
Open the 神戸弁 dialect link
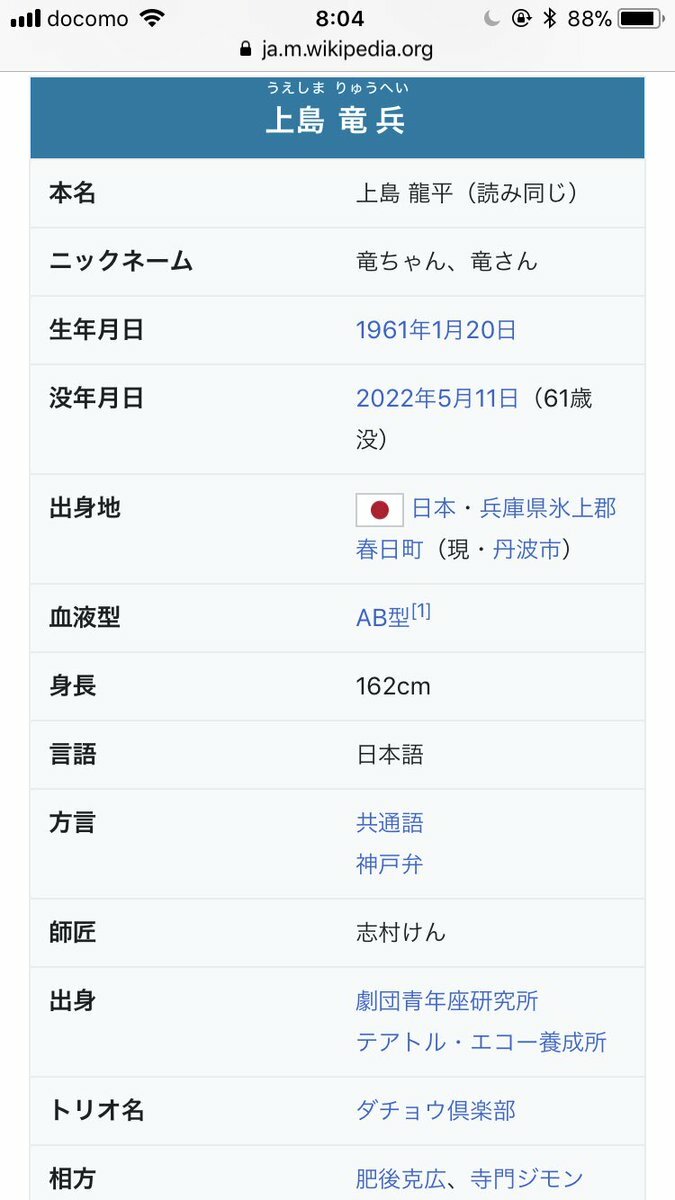coord(390,864)
